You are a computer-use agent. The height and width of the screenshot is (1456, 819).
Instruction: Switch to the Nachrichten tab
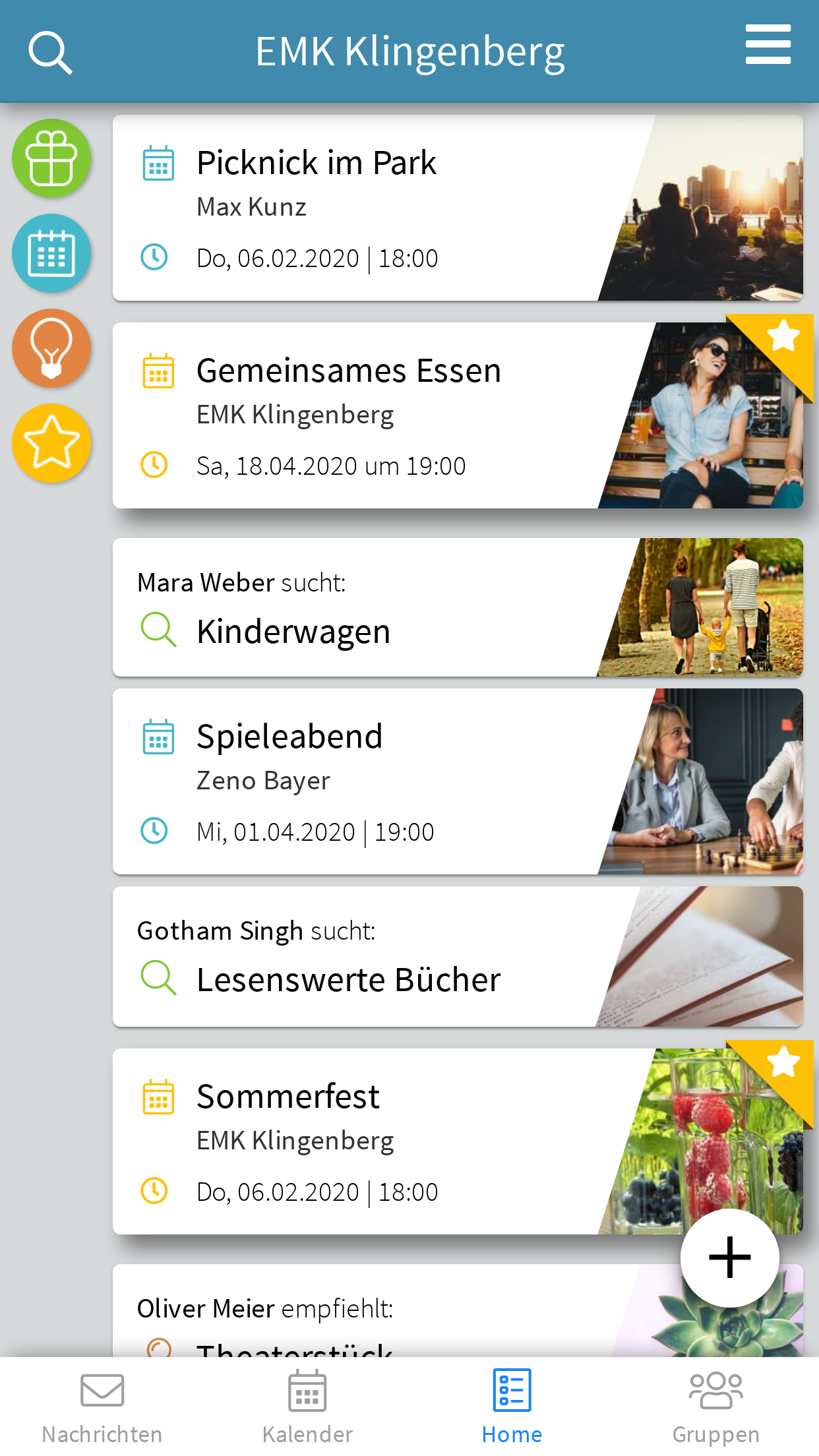tap(102, 1407)
